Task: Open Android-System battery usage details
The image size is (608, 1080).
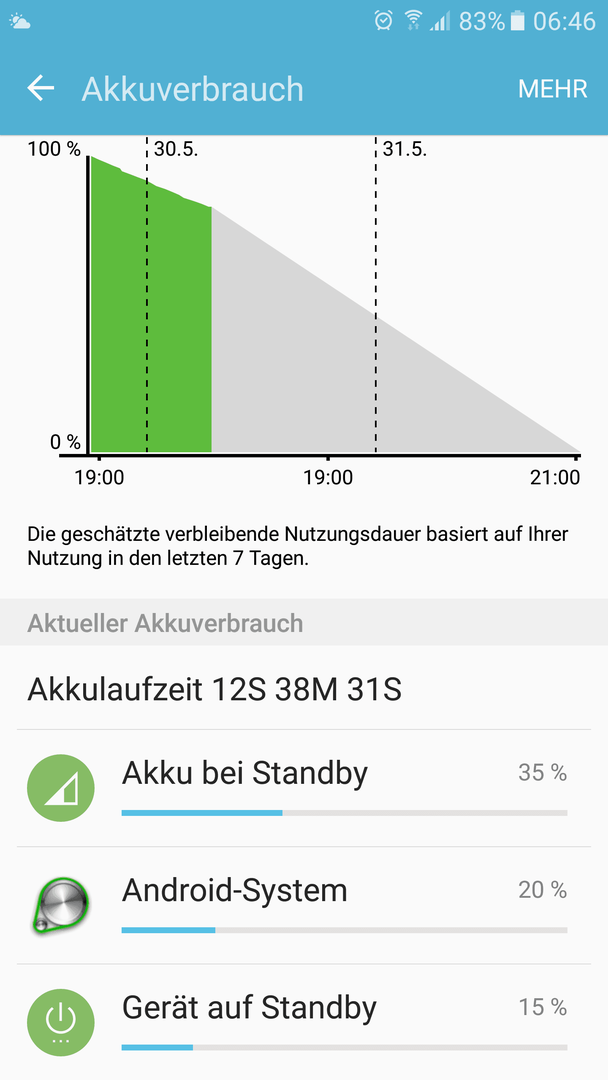Action: [304, 906]
